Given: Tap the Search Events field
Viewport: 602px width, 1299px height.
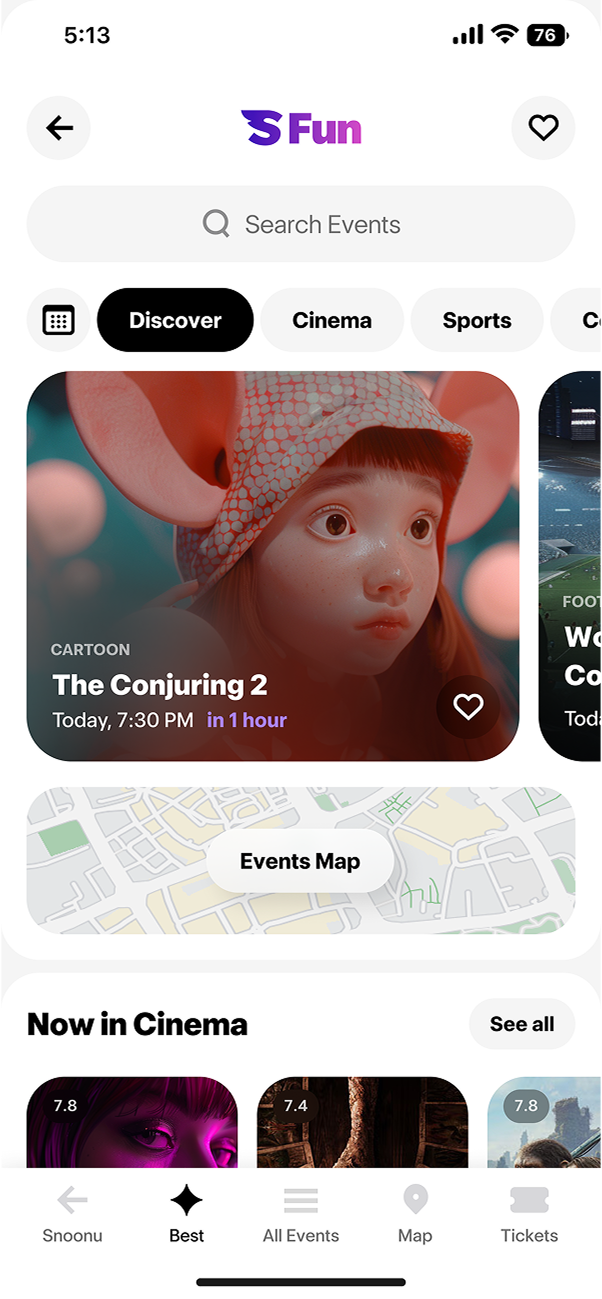Looking at the screenshot, I should 300,224.
